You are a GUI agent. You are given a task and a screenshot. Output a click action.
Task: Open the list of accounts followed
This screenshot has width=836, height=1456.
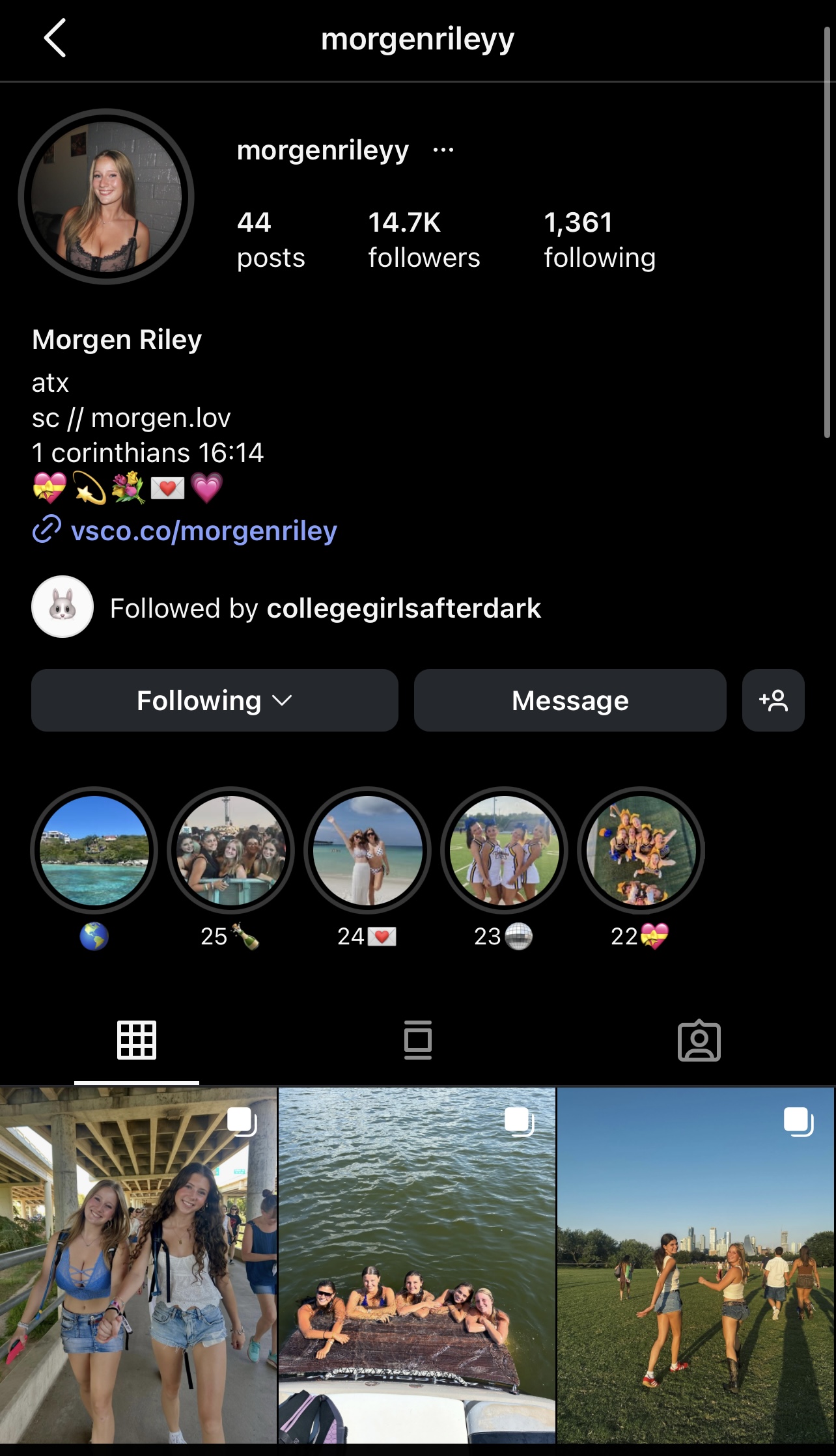tap(599, 239)
